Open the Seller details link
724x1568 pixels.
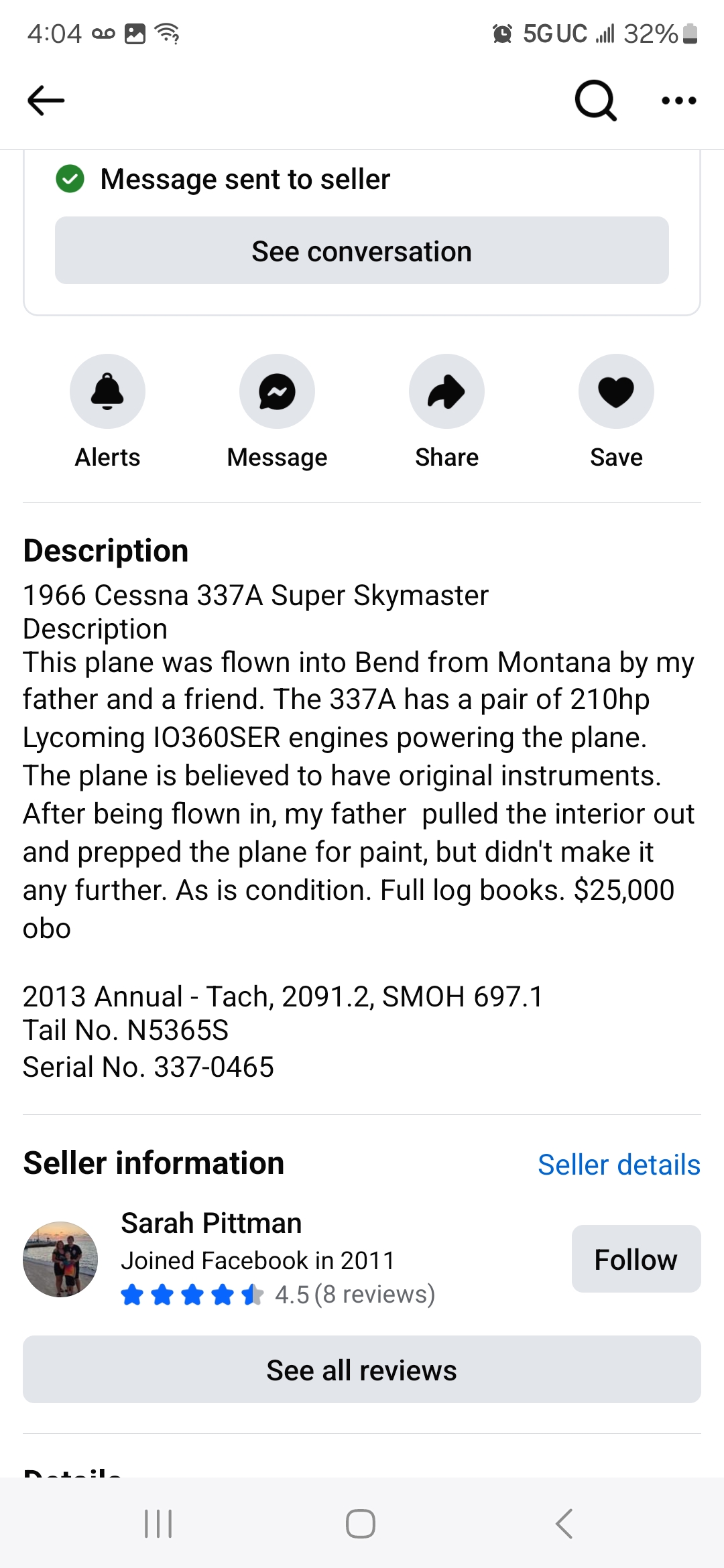619,1165
